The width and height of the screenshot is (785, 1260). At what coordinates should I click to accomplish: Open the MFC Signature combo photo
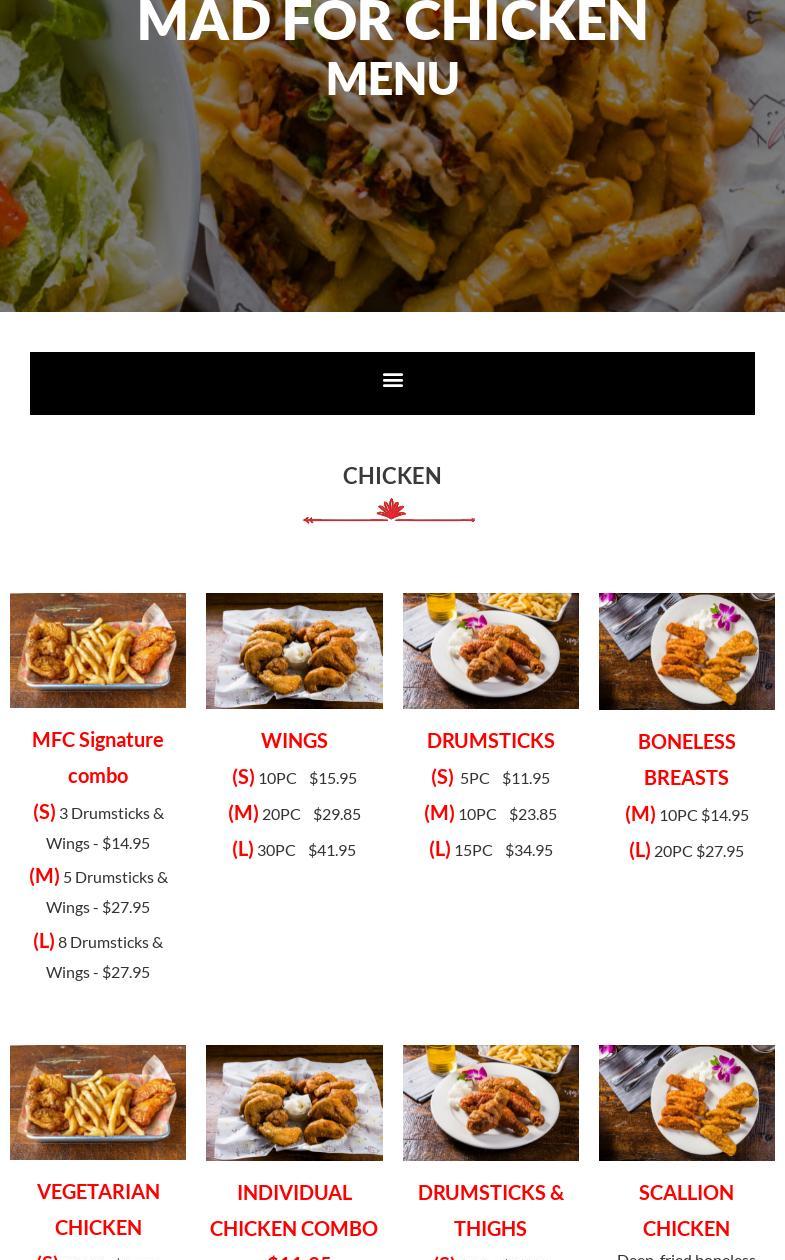tap(98, 650)
